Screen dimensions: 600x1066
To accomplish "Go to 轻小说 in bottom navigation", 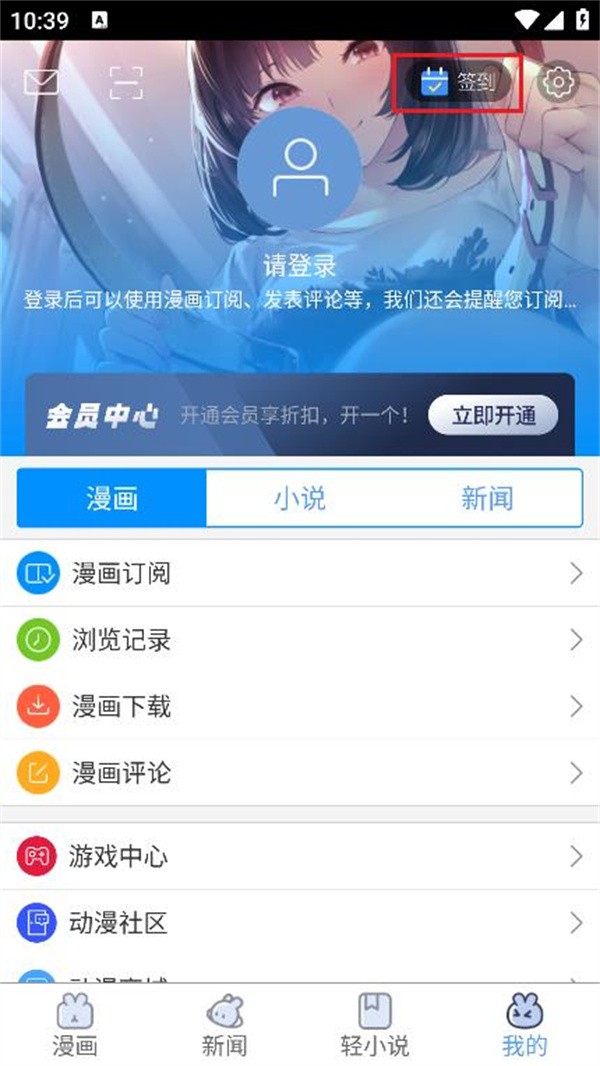I will [x=375, y=1025].
